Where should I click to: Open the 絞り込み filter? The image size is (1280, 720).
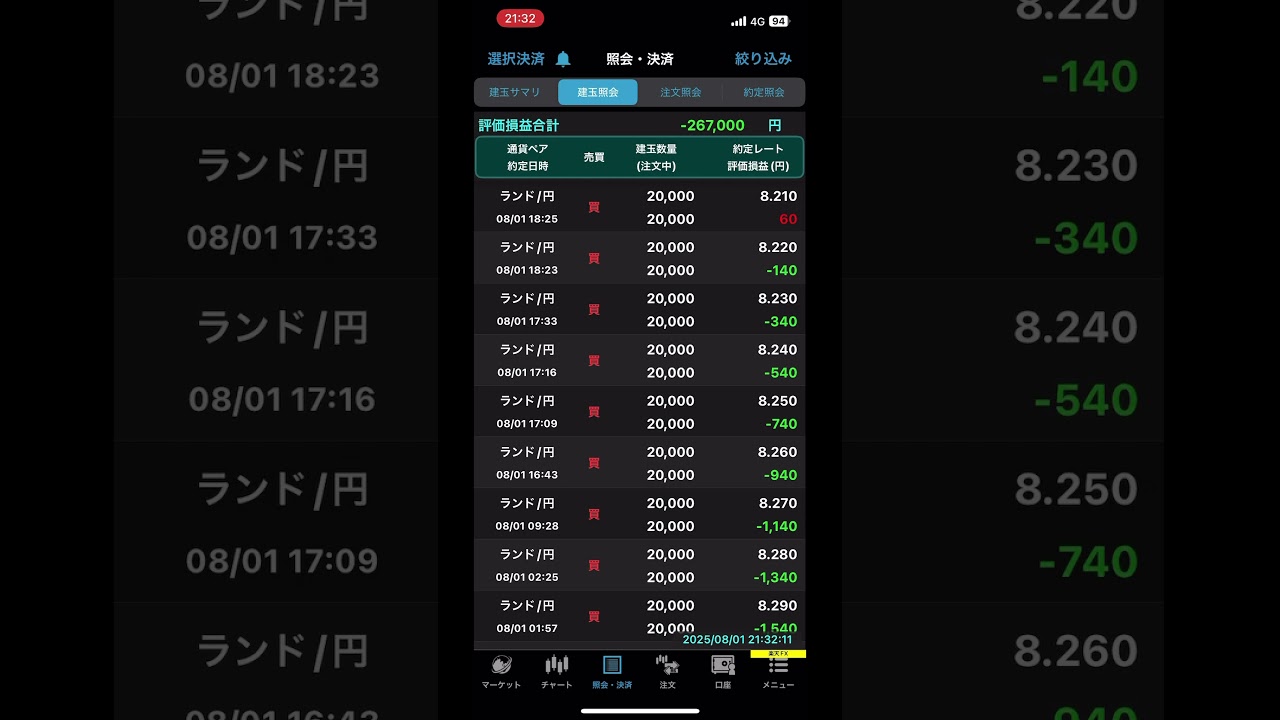click(763, 59)
